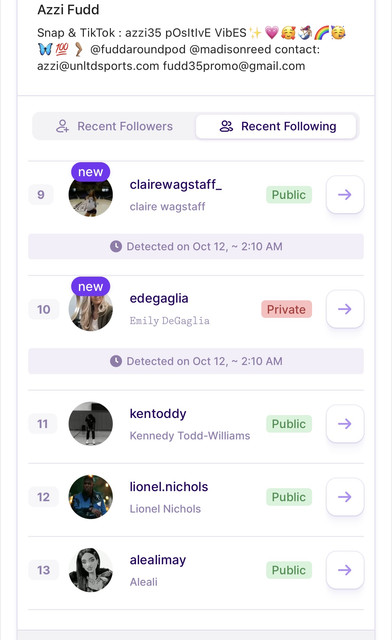Open arrow button for lionel.nichols
This screenshot has height=640, width=392.
coord(345,497)
